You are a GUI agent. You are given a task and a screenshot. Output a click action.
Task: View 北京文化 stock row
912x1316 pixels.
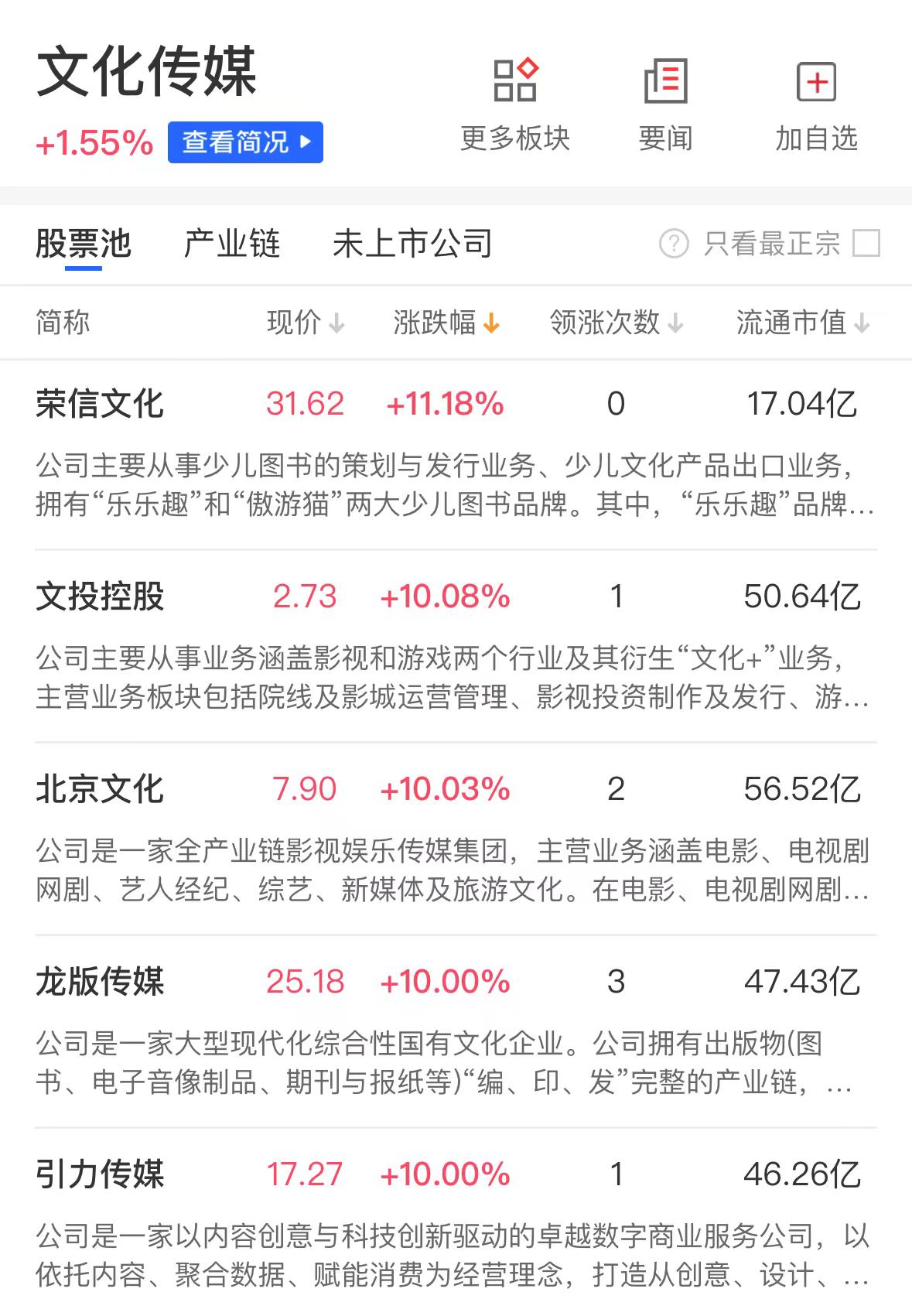coord(100,789)
